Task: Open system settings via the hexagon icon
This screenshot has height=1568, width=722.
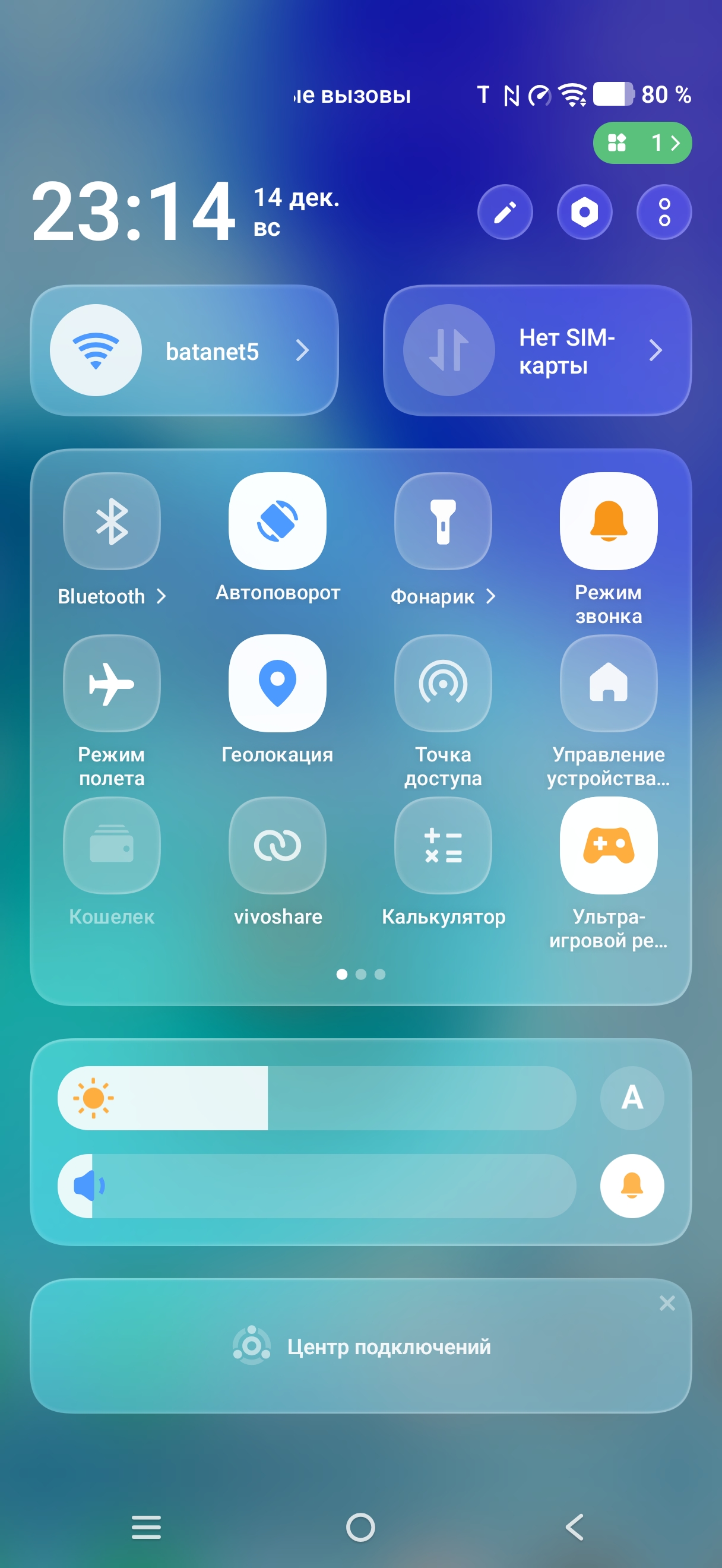Action: 584,212
